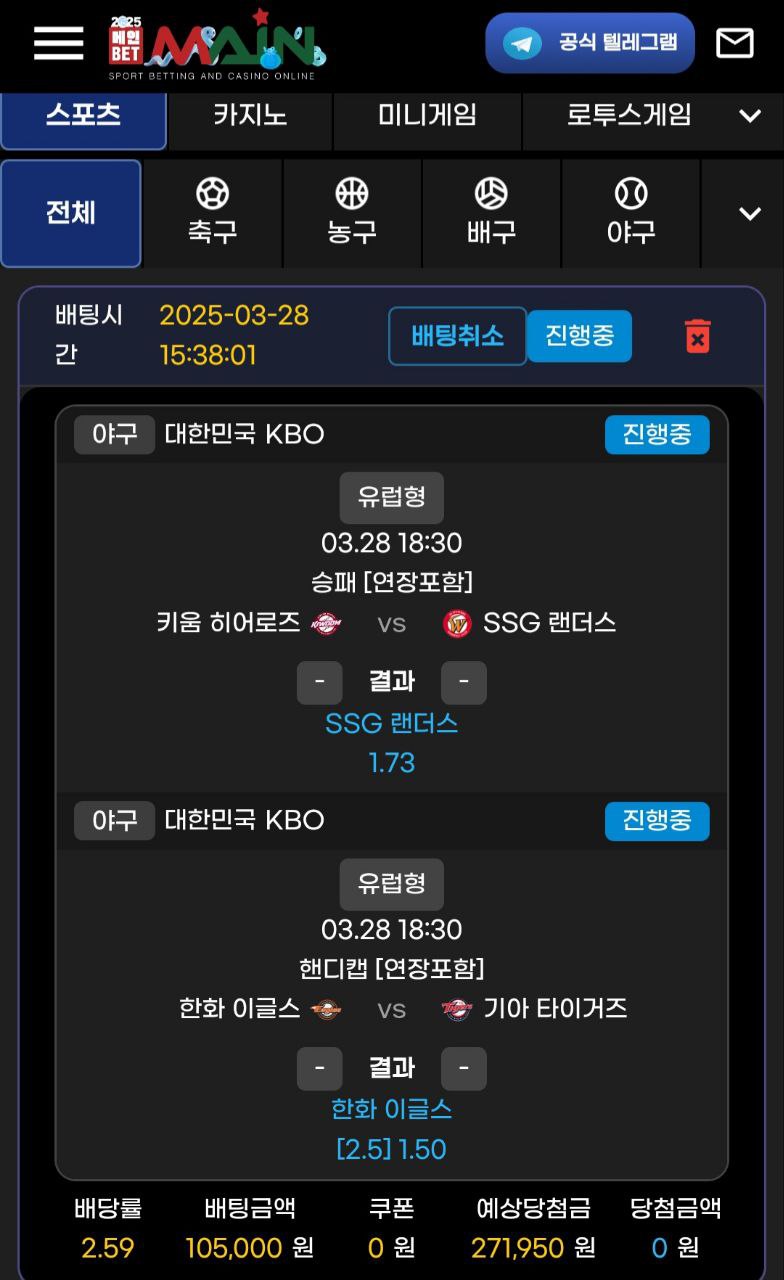
Task: Delete this bet slip with trash icon
Action: pos(697,336)
